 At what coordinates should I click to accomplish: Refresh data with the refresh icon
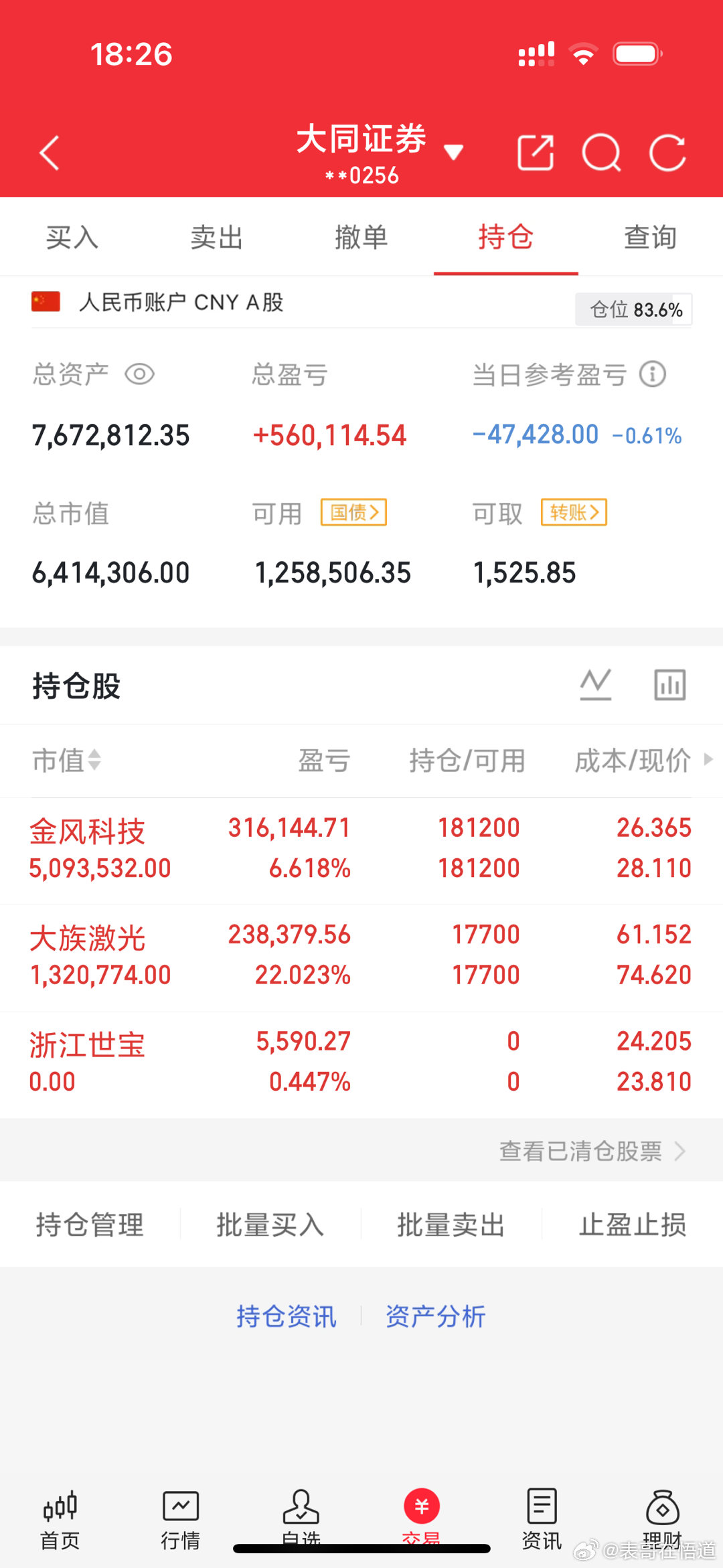coord(667,153)
